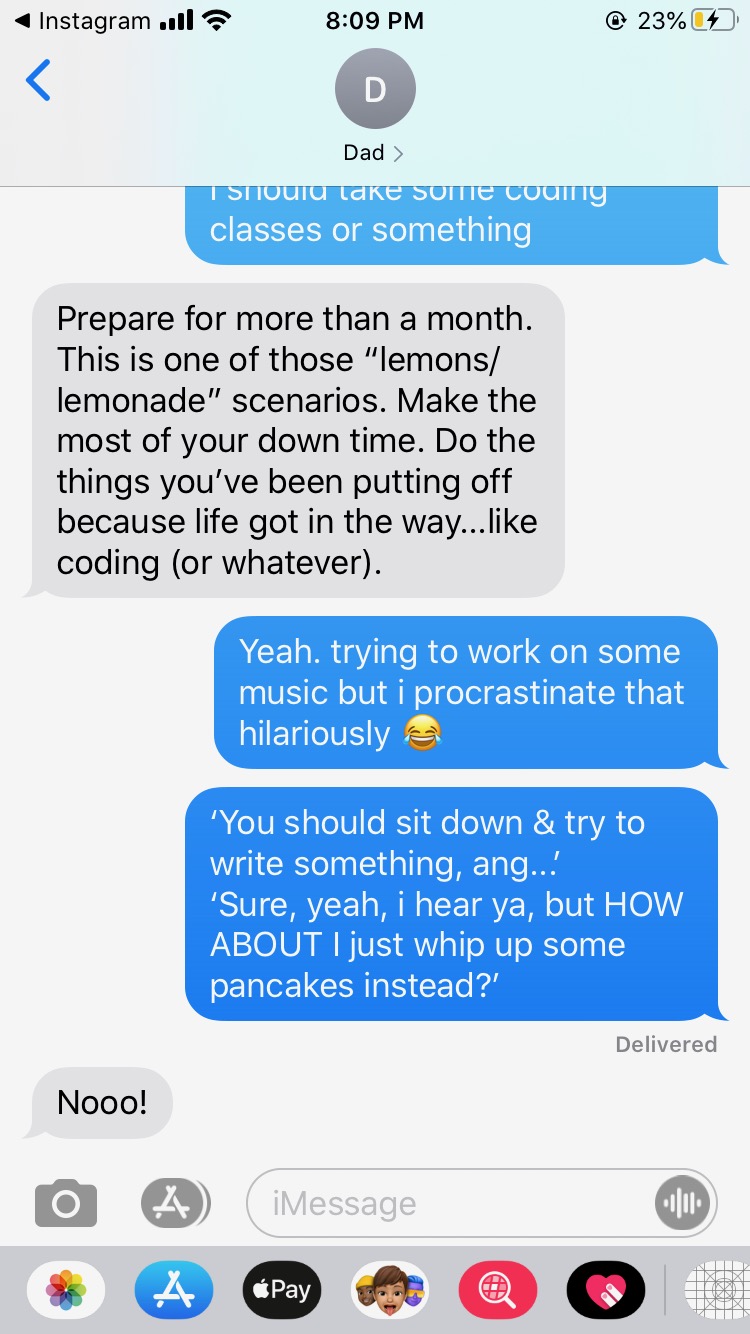Open Digital Touch heart app
This screenshot has height=1334, width=750.
[x=605, y=1290]
